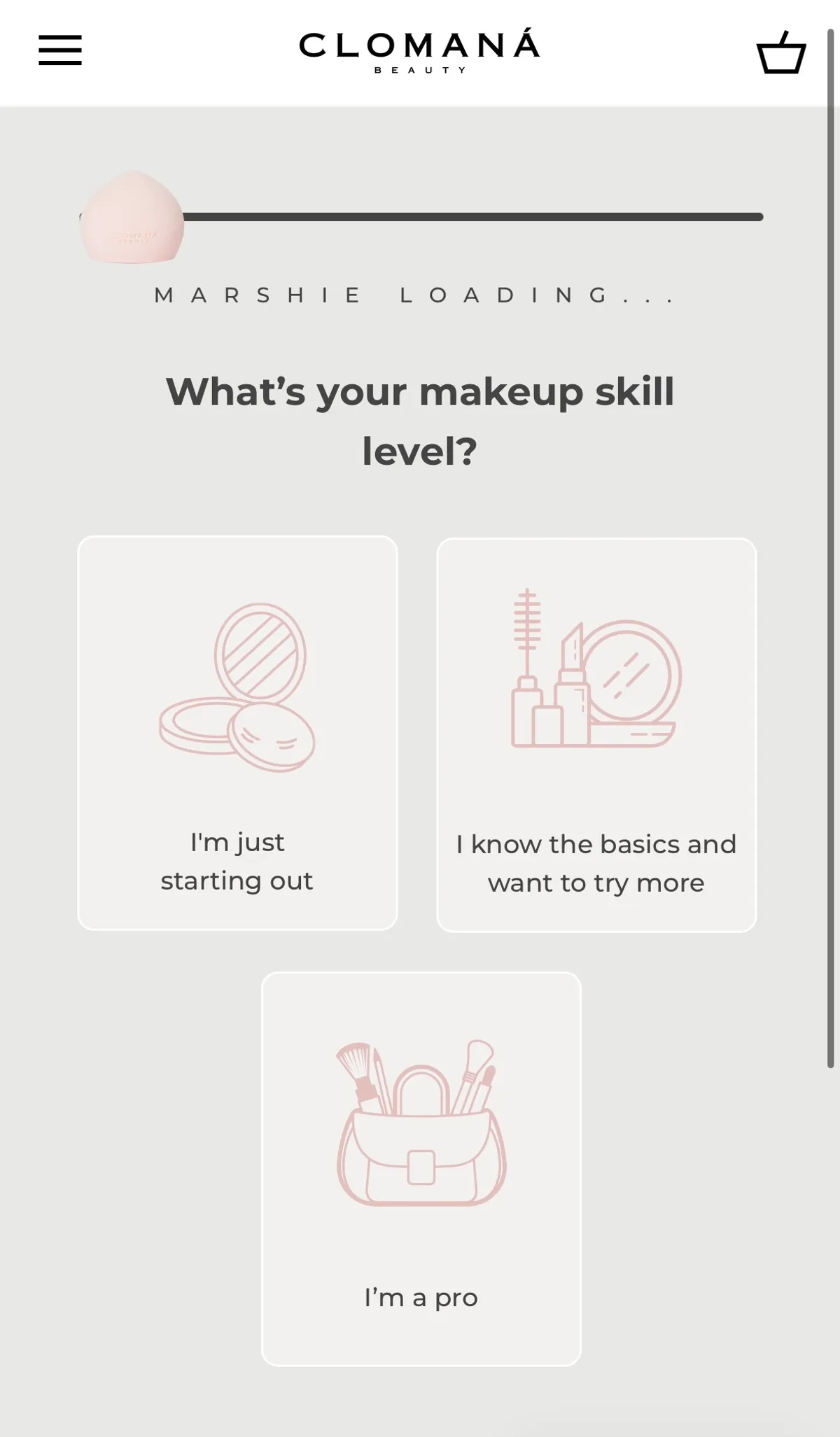
Task: Choose "I know the basics" skill card
Action: tap(596, 735)
